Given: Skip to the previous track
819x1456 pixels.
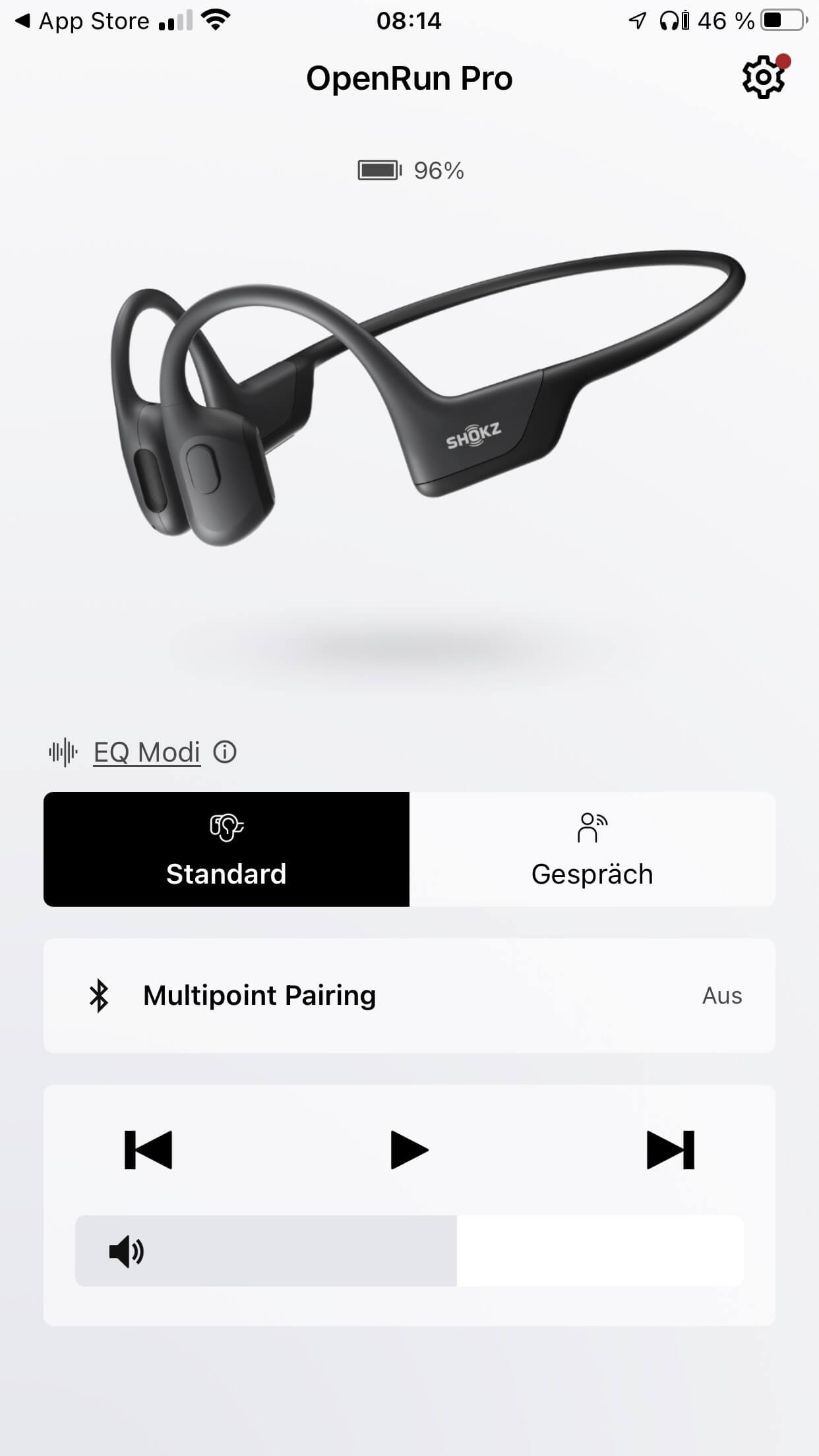Looking at the screenshot, I should click(x=148, y=1150).
